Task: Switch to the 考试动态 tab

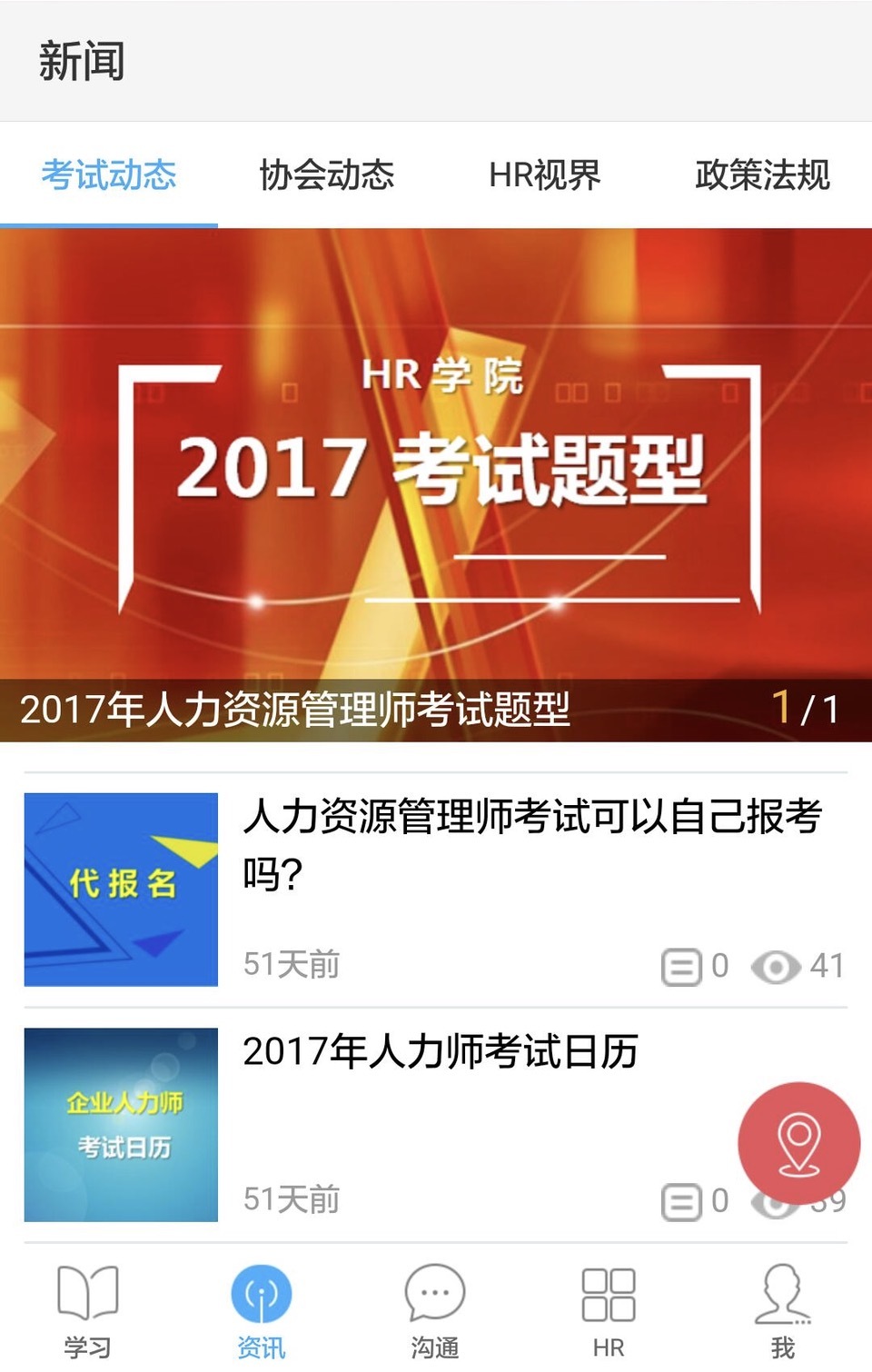Action: point(109,174)
